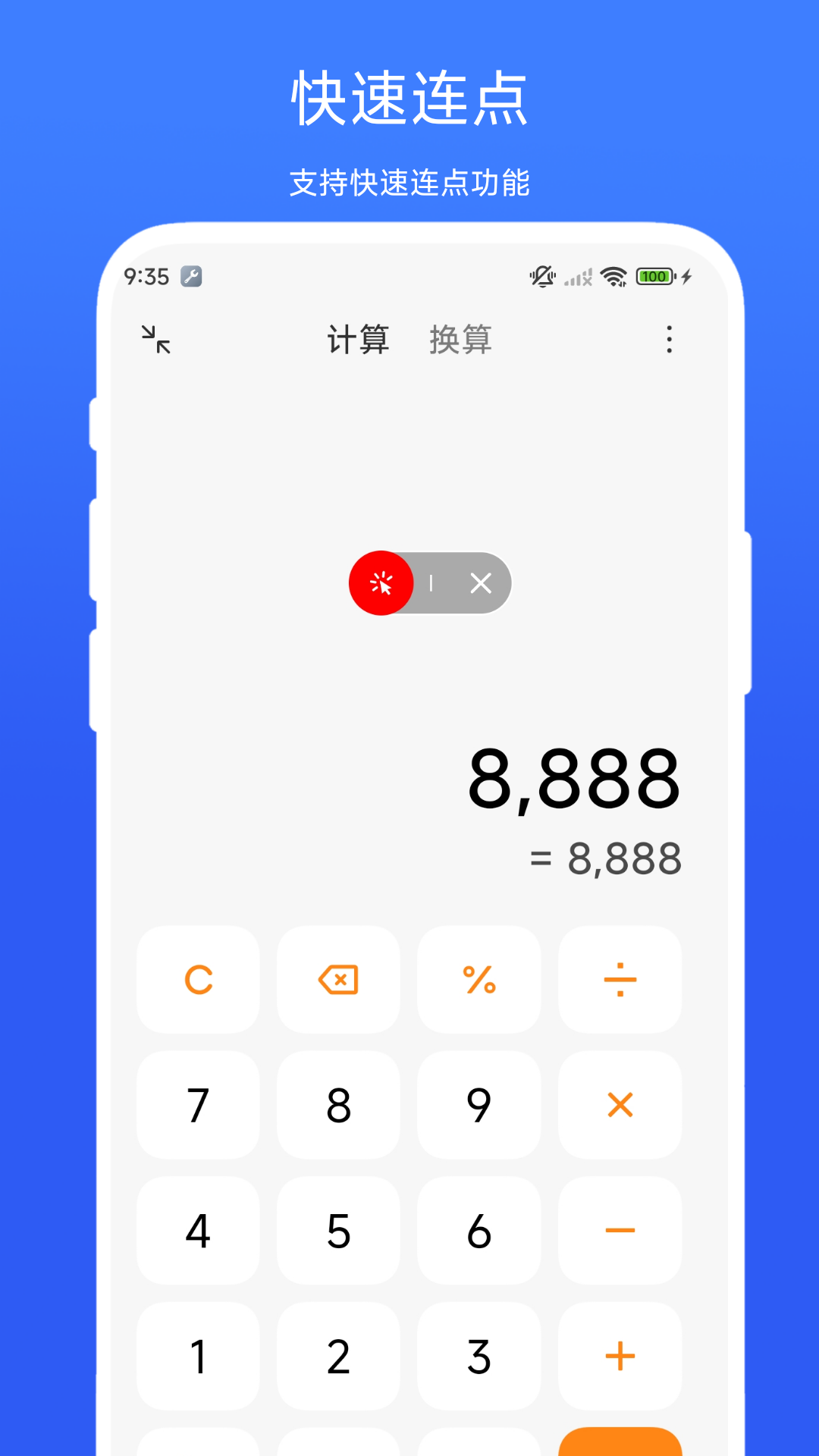819x1456 pixels.
Task: Open the three-dot overflow menu
Action: 669,340
